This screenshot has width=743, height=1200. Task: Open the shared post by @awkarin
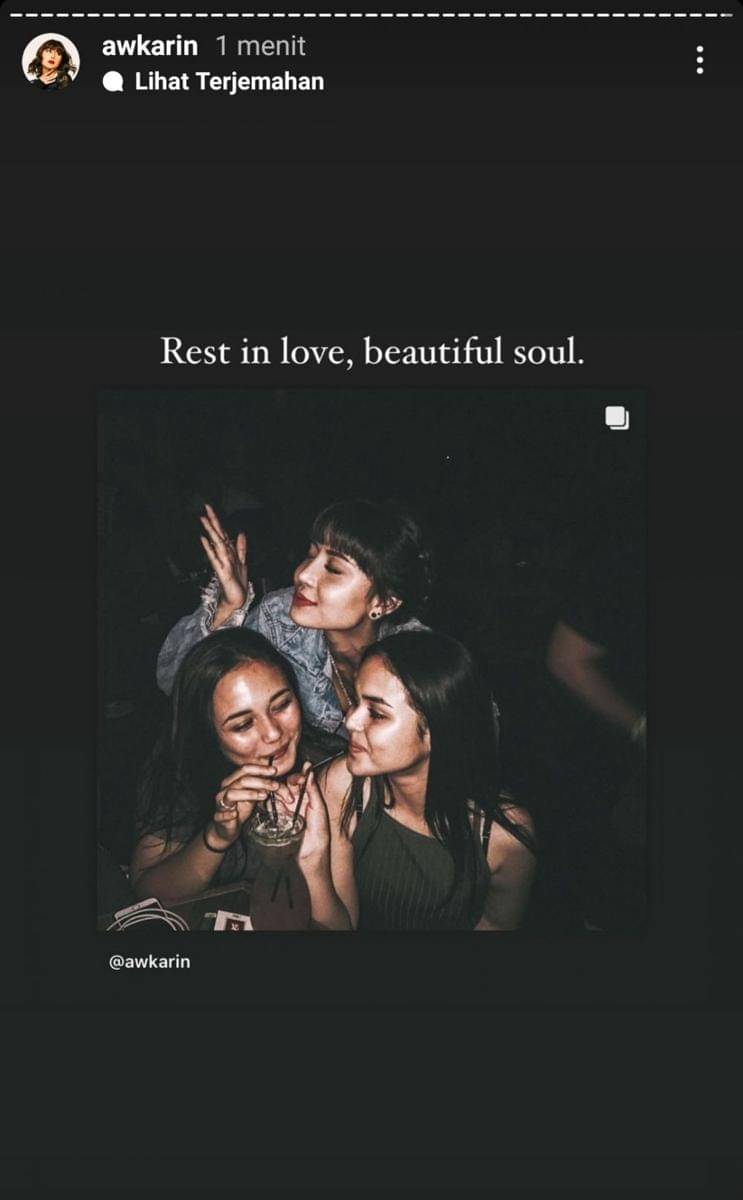tap(372, 660)
